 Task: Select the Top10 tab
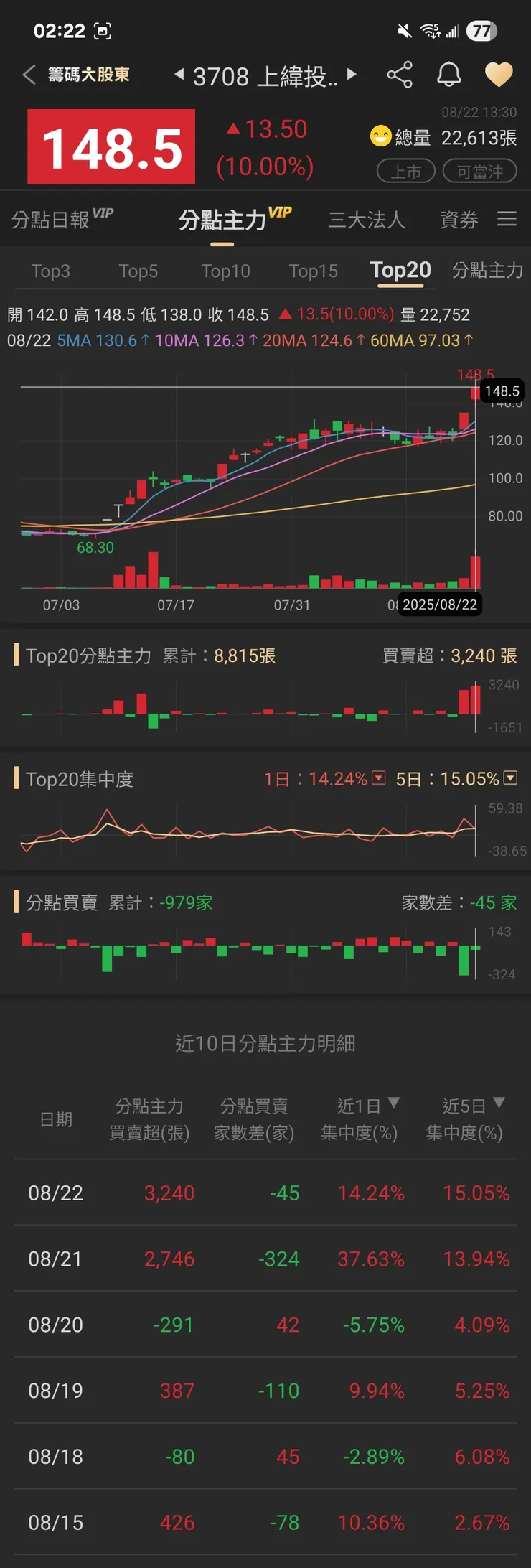[x=226, y=271]
